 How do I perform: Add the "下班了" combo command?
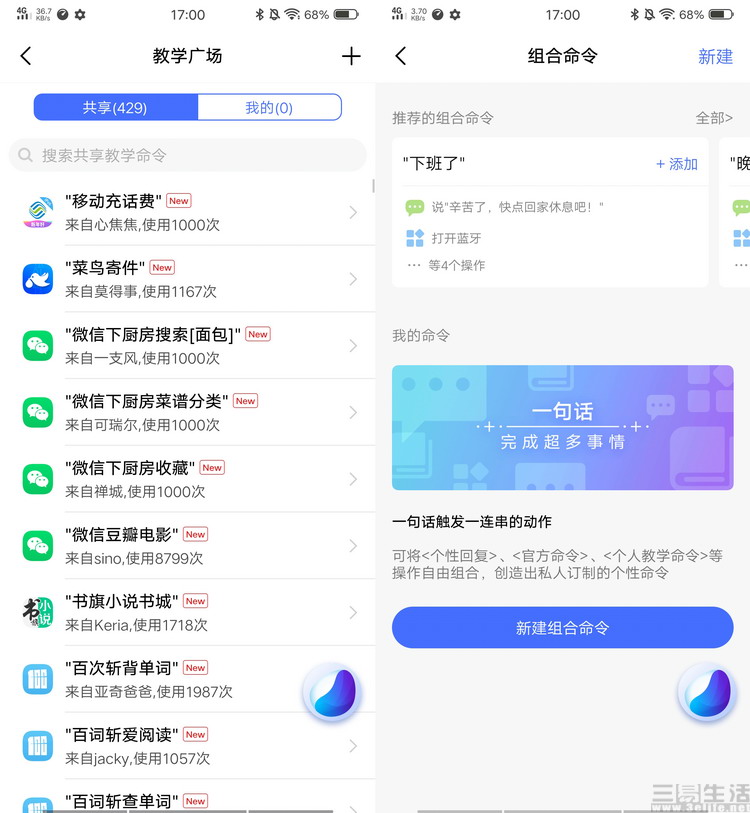coord(677,164)
